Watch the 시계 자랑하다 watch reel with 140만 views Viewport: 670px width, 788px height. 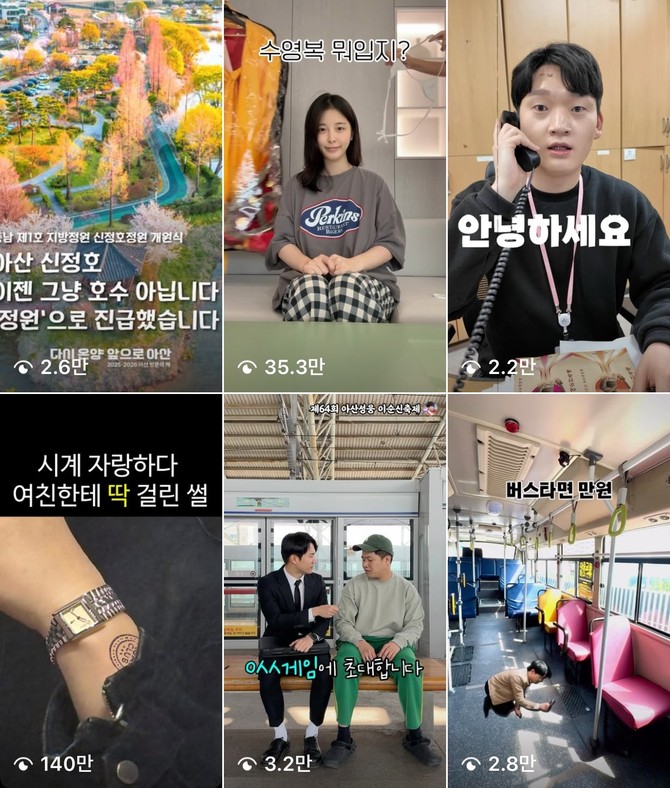click(110, 590)
